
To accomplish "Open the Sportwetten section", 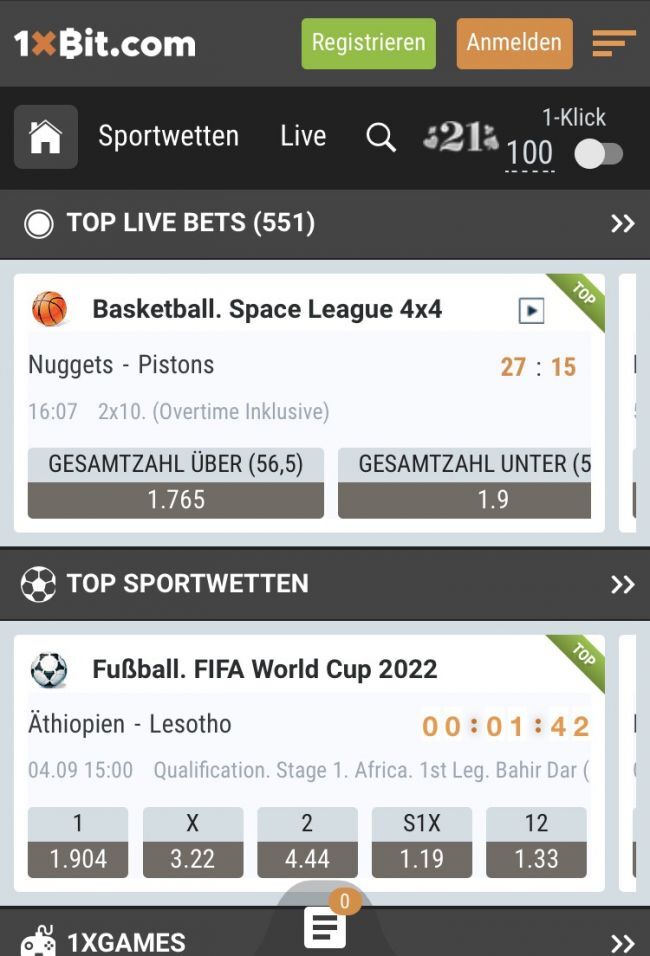I will click(168, 136).
